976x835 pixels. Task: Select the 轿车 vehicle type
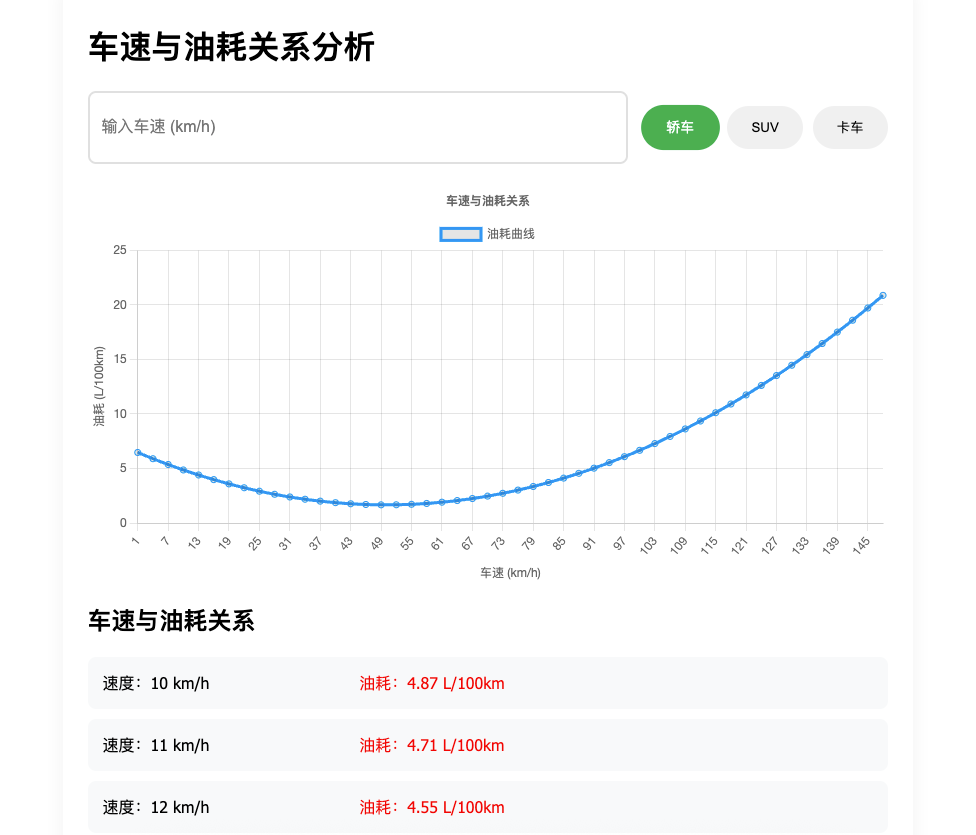pyautogui.click(x=680, y=127)
